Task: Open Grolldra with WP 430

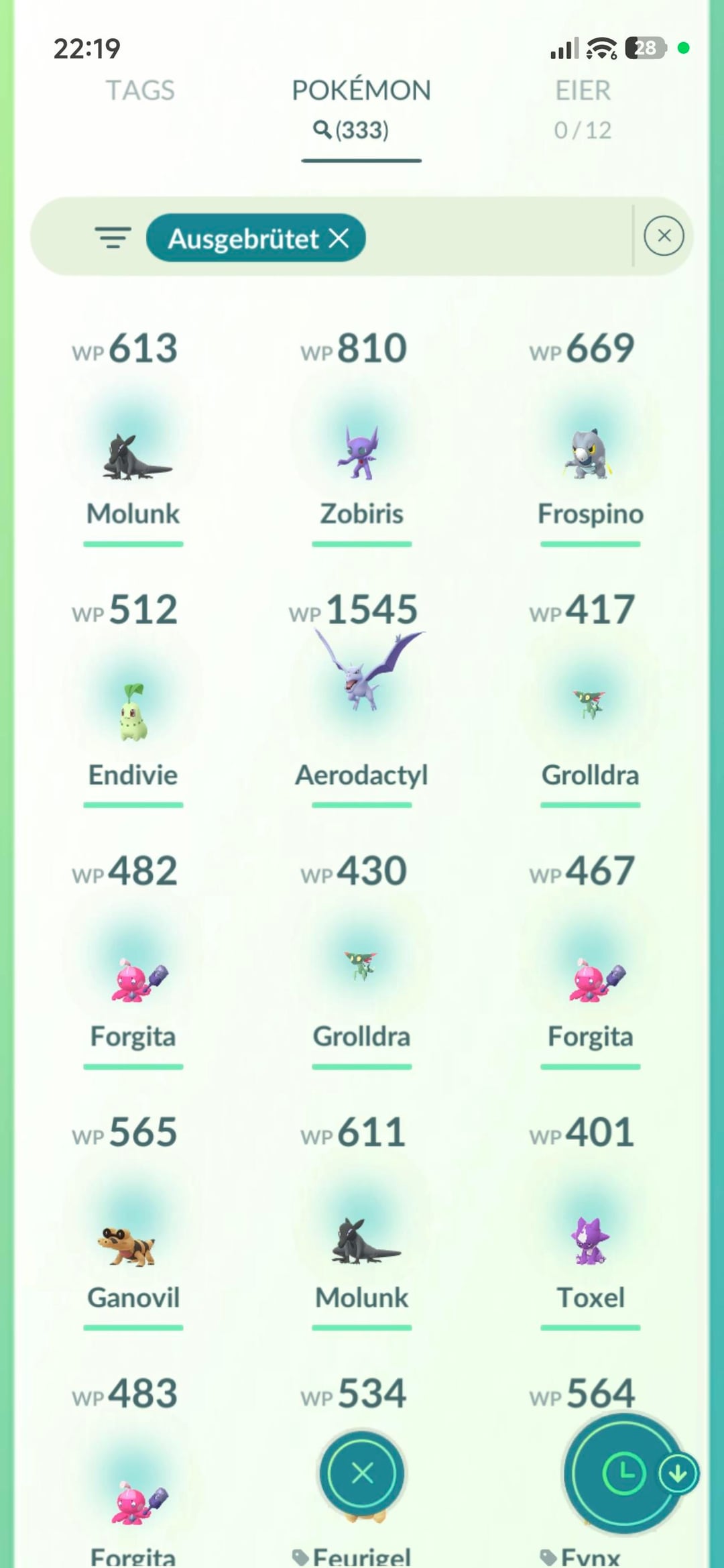Action: (x=361, y=972)
